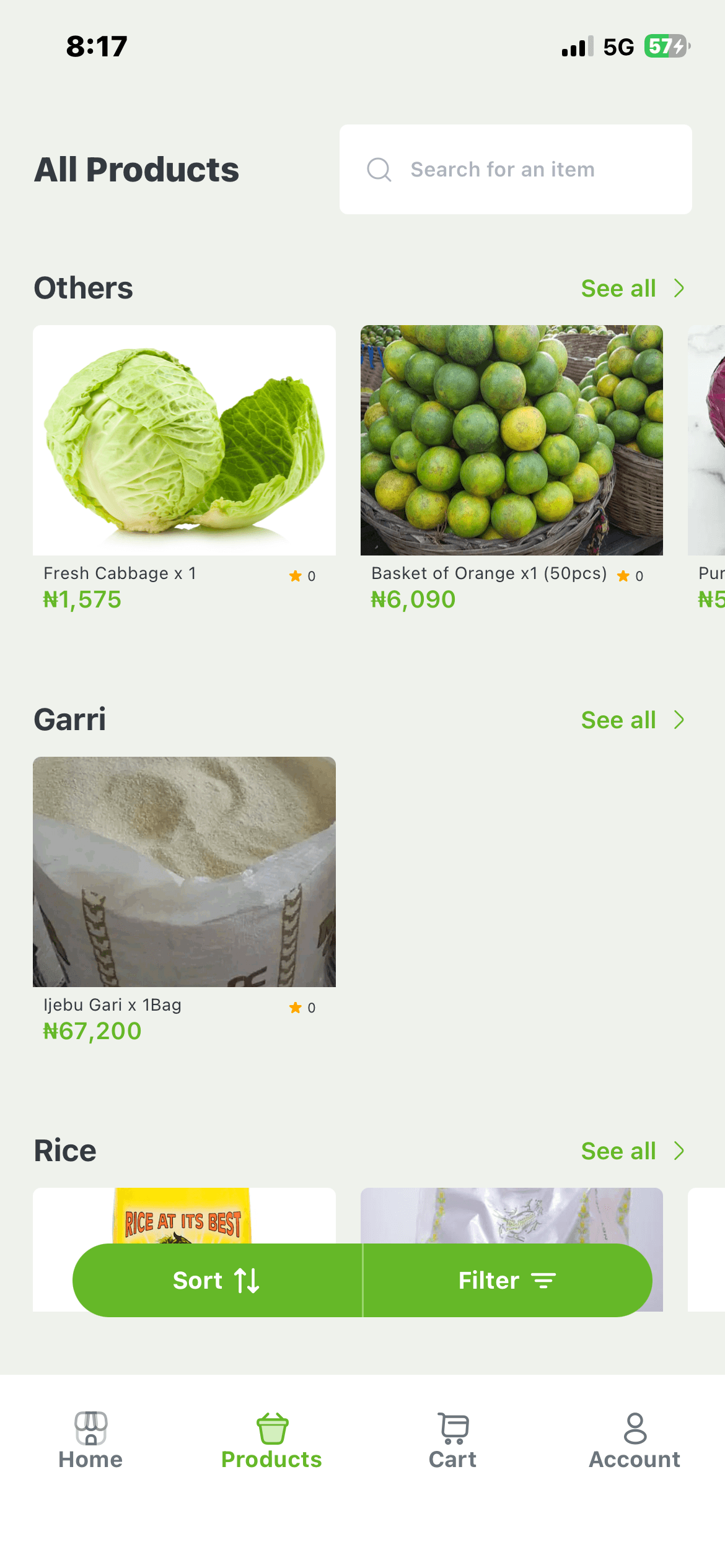Open the Ijebu Gari x 1Bag item
This screenshot has height=1568, width=725.
(184, 872)
